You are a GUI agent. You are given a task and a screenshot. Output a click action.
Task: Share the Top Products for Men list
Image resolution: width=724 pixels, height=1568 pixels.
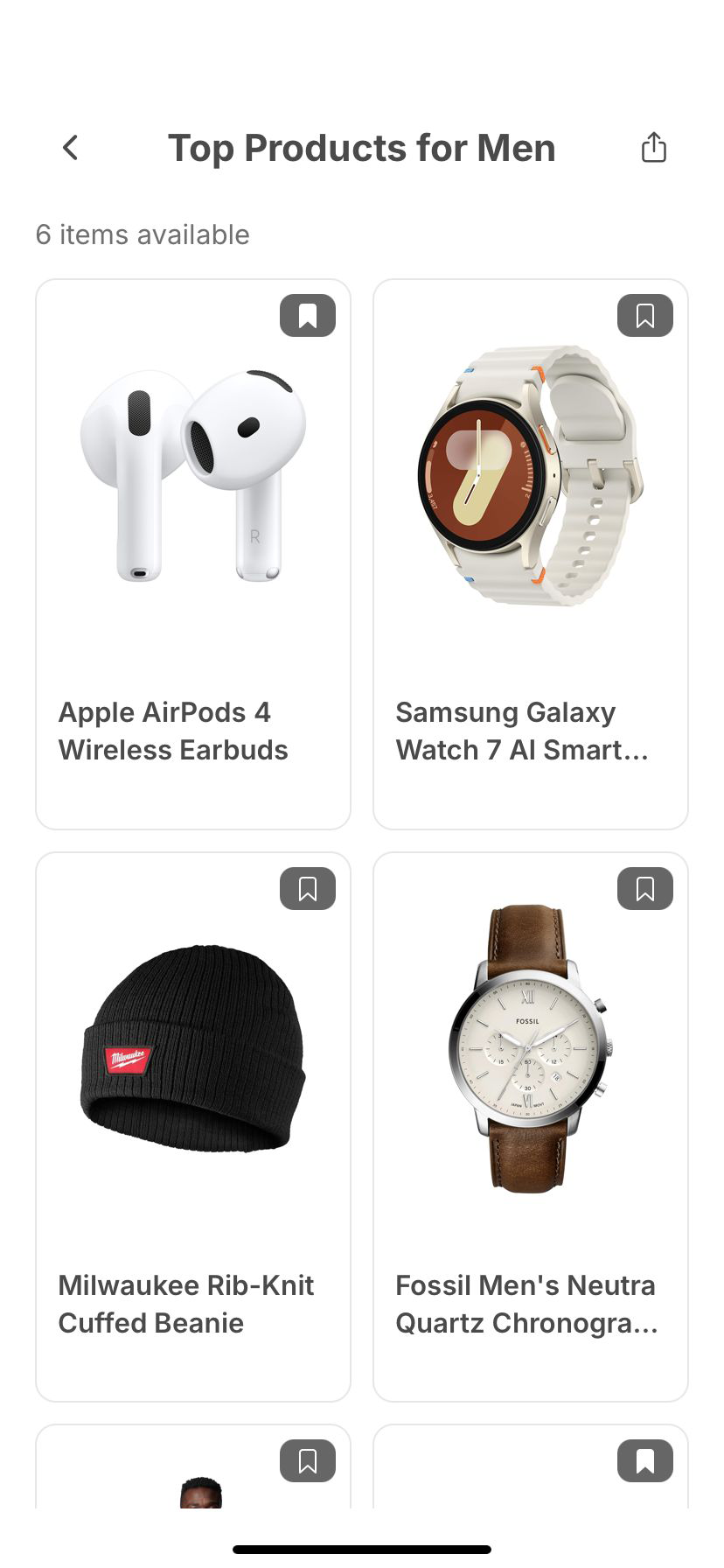653,148
